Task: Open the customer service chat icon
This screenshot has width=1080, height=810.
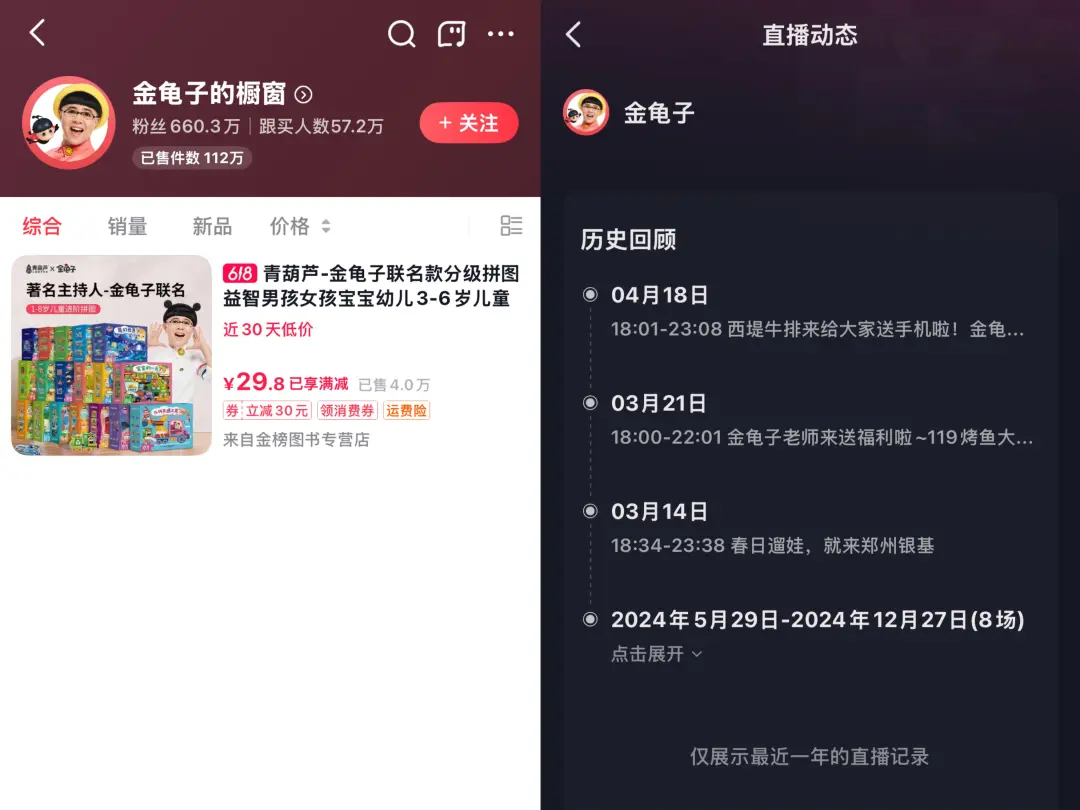Action: pyautogui.click(x=452, y=34)
